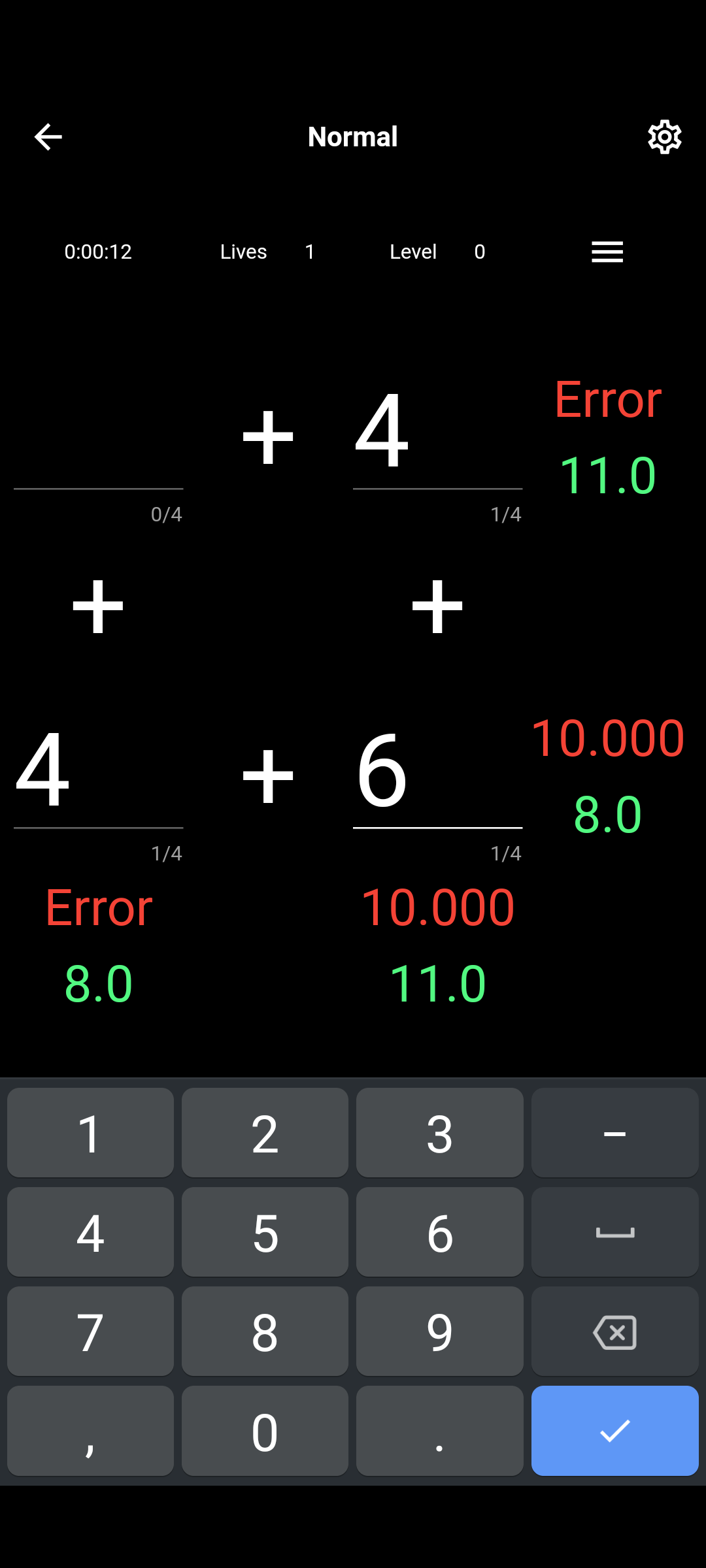Screen dimensions: 706x1568
Task: Click the back arrow to exit the game
Action: (x=48, y=137)
